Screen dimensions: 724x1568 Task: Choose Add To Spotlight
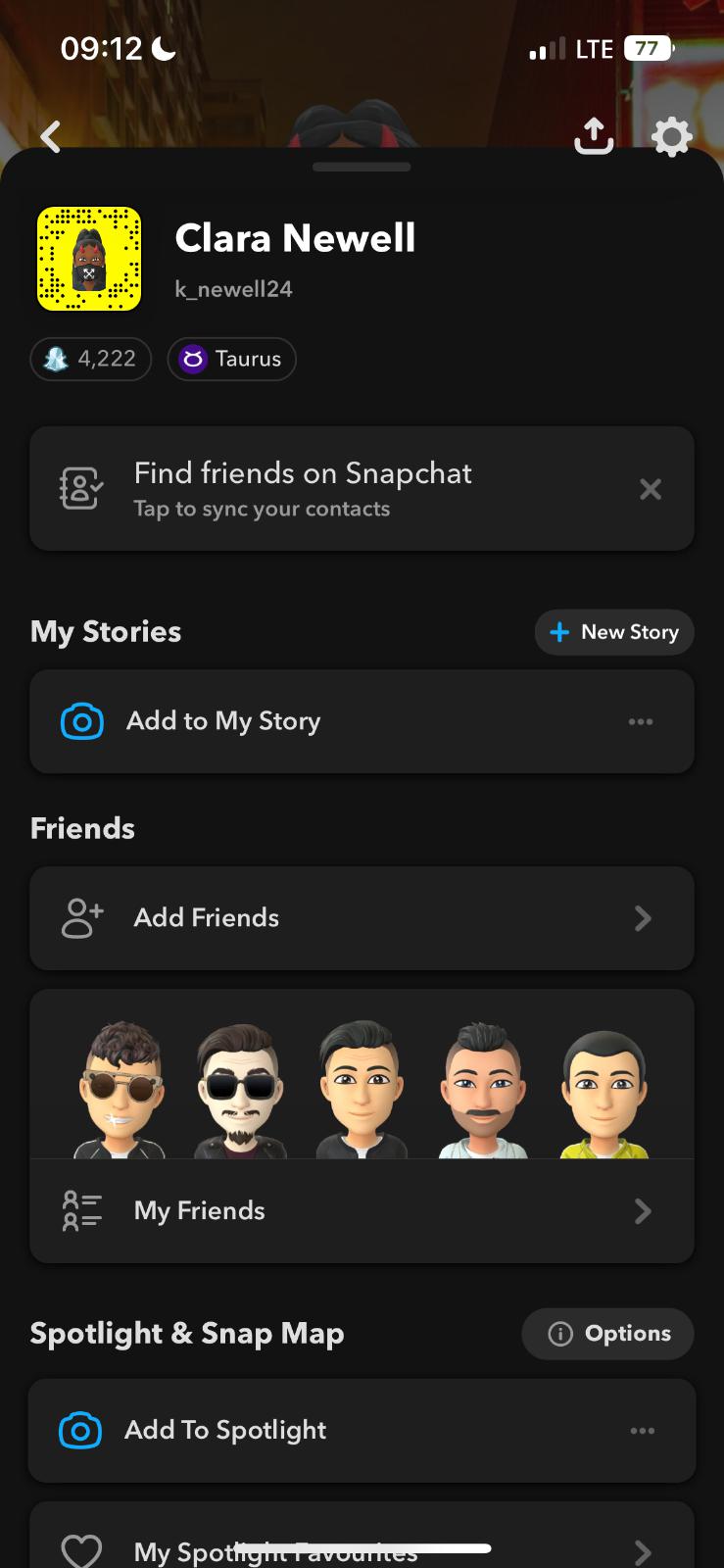225,1431
